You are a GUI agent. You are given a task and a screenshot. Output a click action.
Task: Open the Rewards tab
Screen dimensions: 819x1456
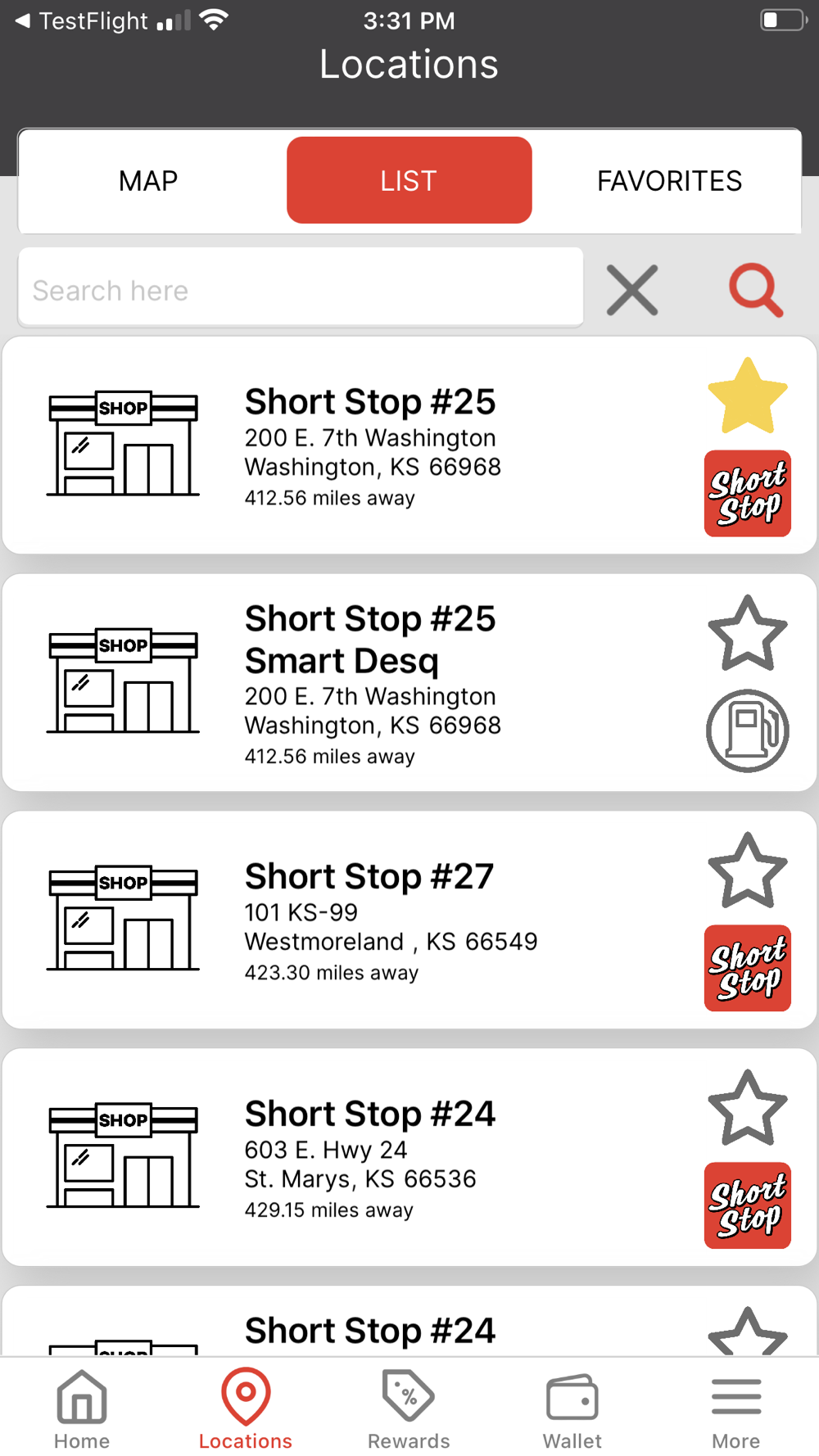click(409, 1409)
